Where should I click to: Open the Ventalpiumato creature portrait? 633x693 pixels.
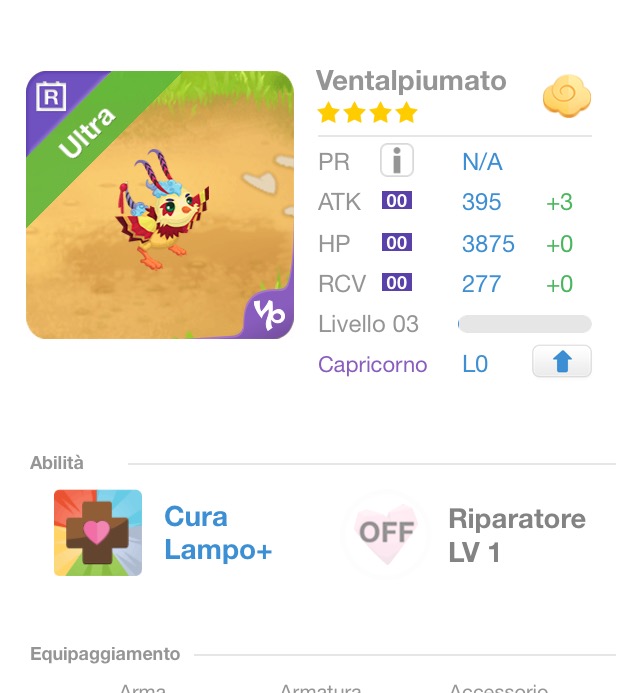[160, 205]
